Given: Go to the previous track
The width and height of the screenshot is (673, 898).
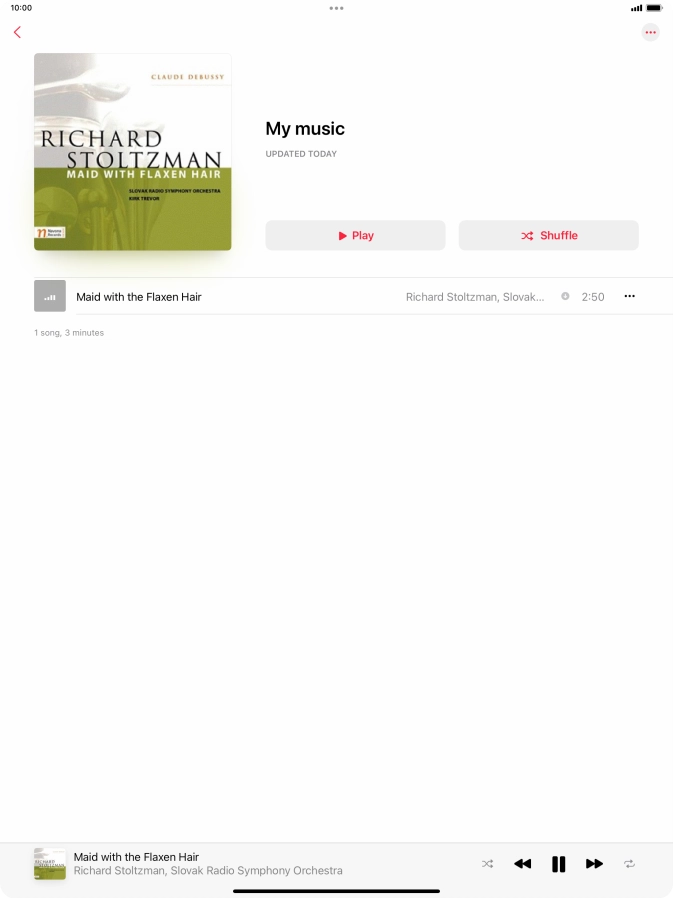Looking at the screenshot, I should click(522, 864).
